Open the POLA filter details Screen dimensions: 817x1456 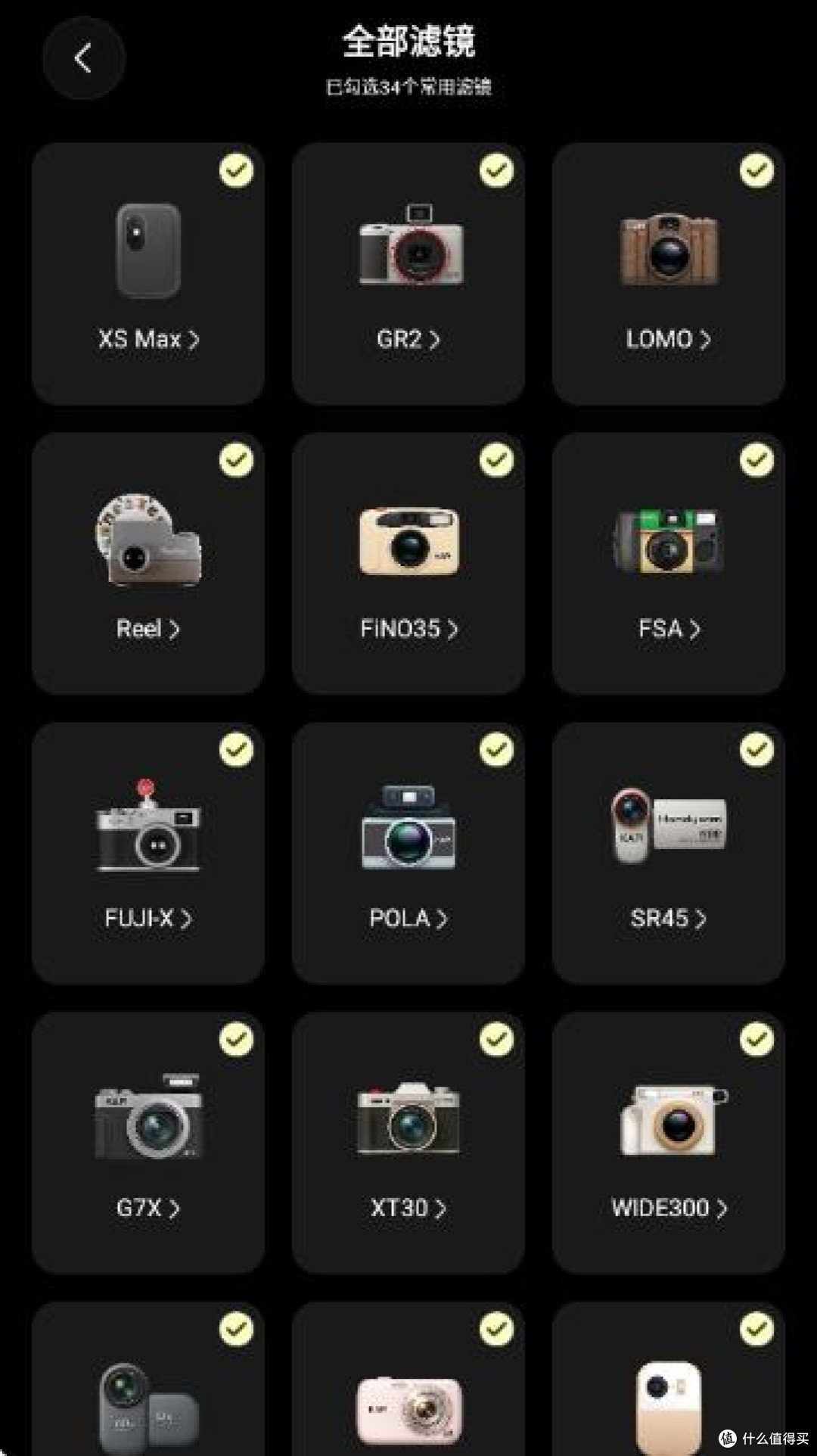408,919
